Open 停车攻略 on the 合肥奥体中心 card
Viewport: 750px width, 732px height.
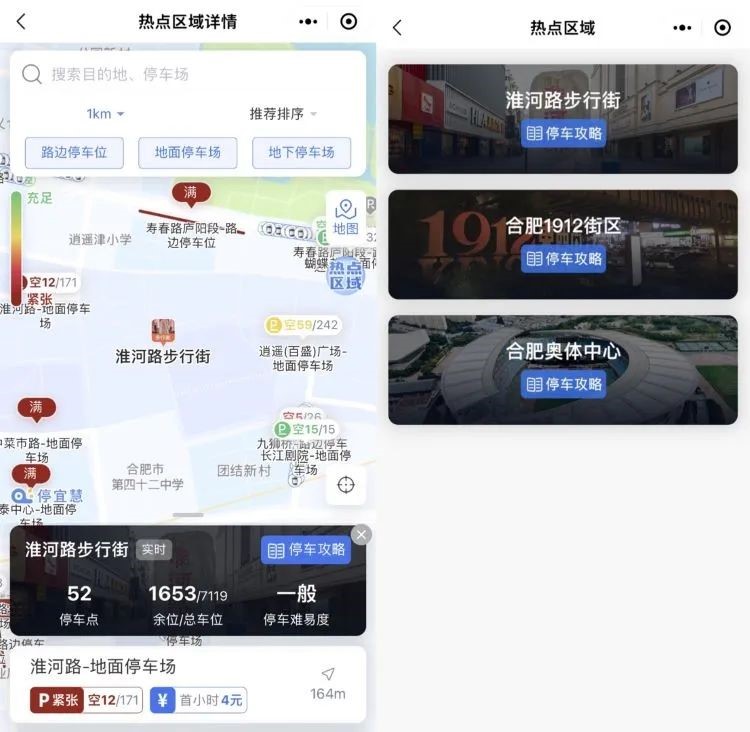pyautogui.click(x=564, y=384)
